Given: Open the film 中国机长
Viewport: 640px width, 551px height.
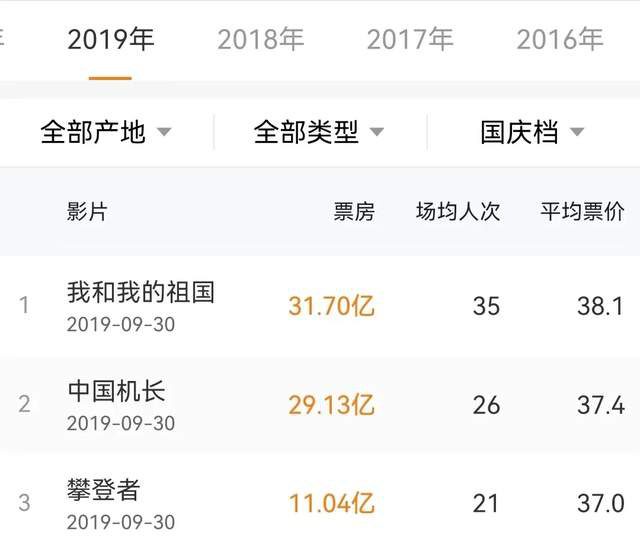Looking at the screenshot, I should pos(117,392).
